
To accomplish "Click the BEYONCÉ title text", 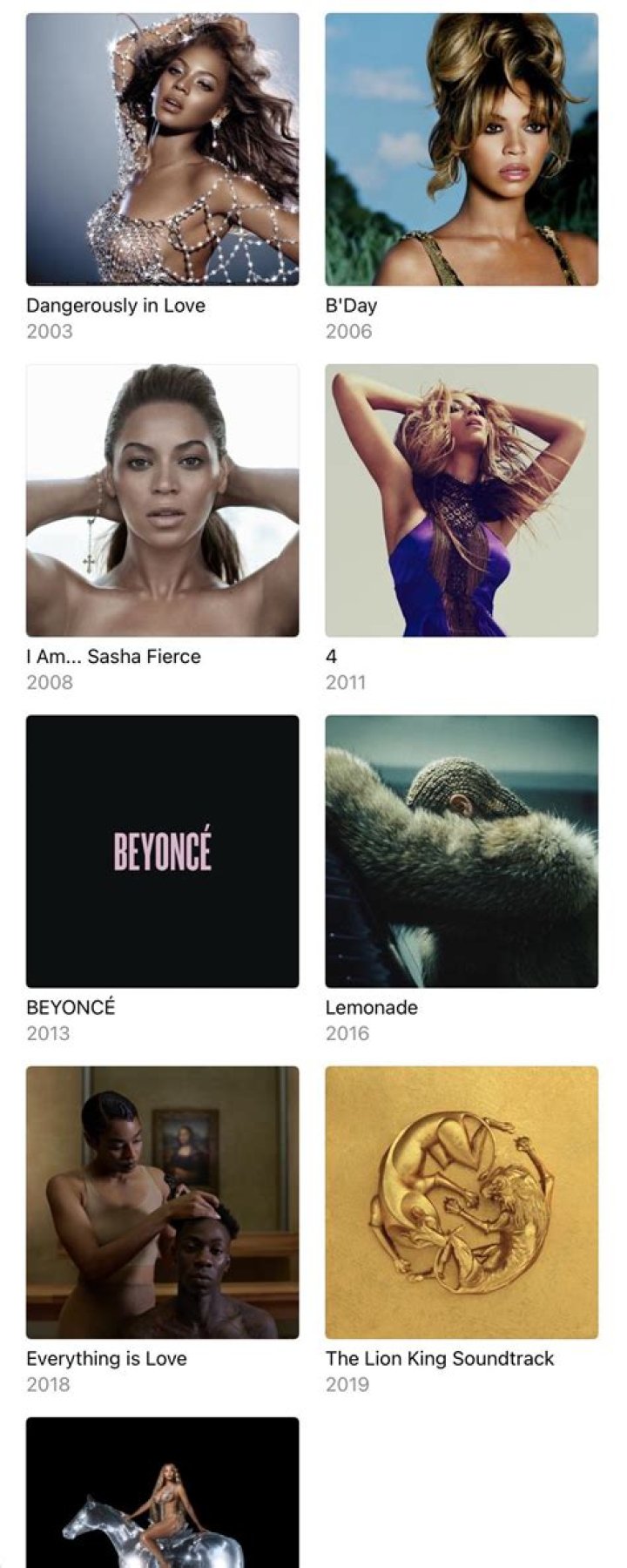I will point(70,1008).
